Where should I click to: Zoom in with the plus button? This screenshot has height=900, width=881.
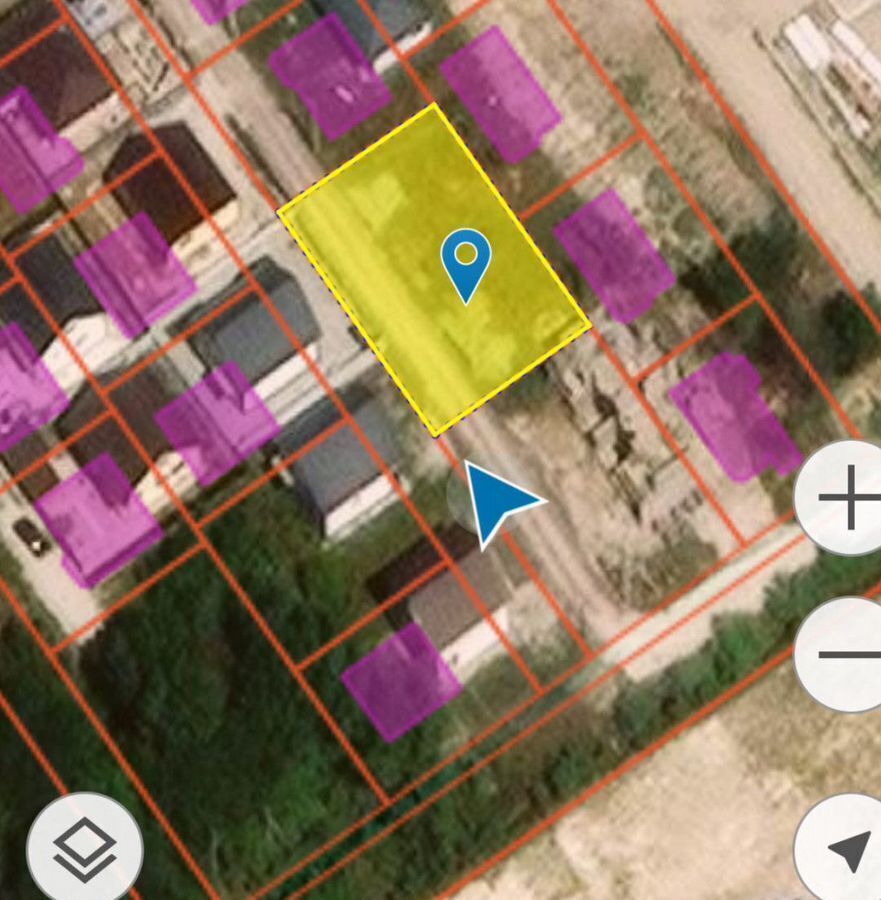point(845,498)
